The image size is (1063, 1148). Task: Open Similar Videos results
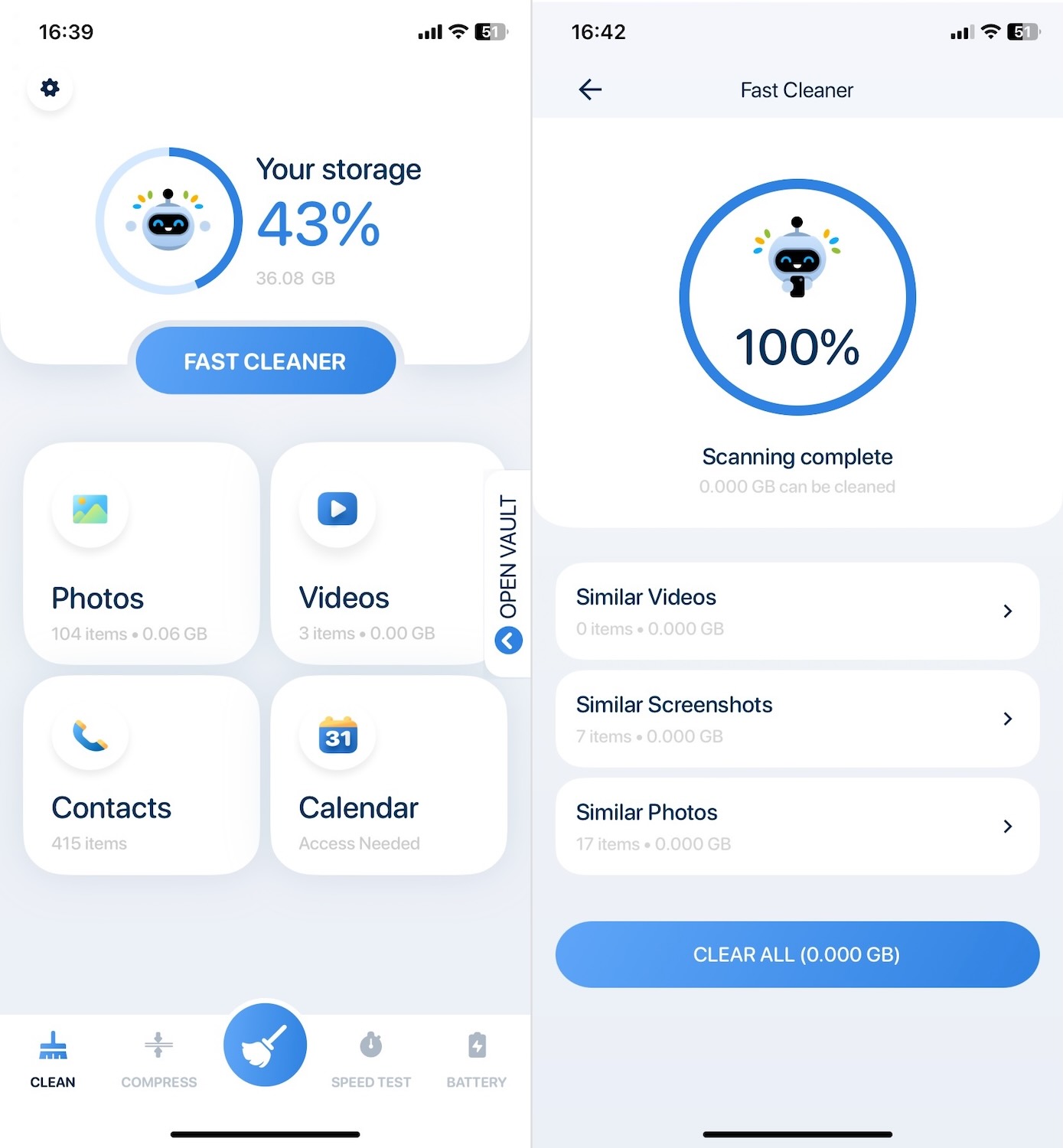pyautogui.click(x=797, y=612)
